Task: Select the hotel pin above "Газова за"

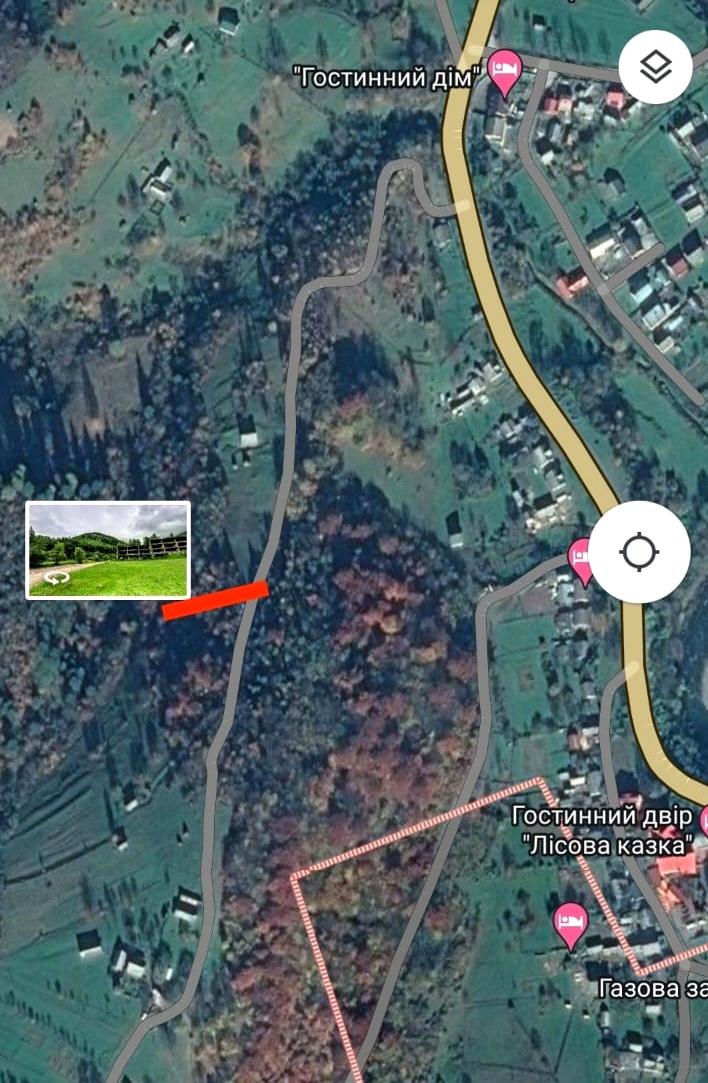Action: click(571, 924)
